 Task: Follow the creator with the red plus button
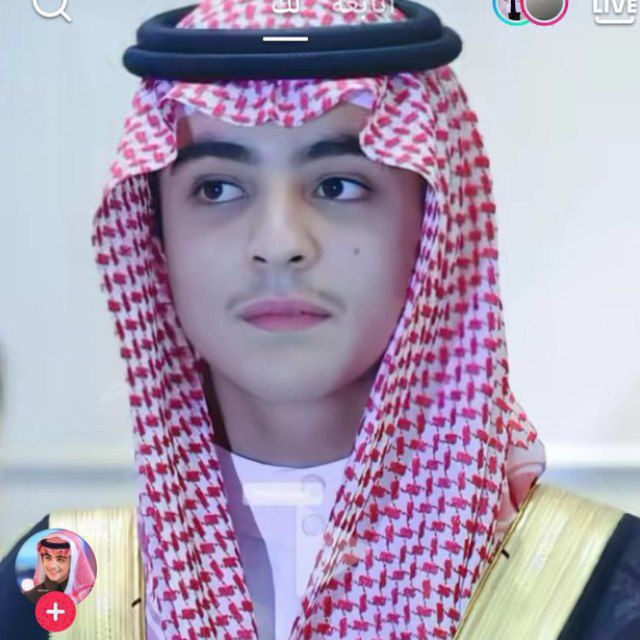[56, 611]
